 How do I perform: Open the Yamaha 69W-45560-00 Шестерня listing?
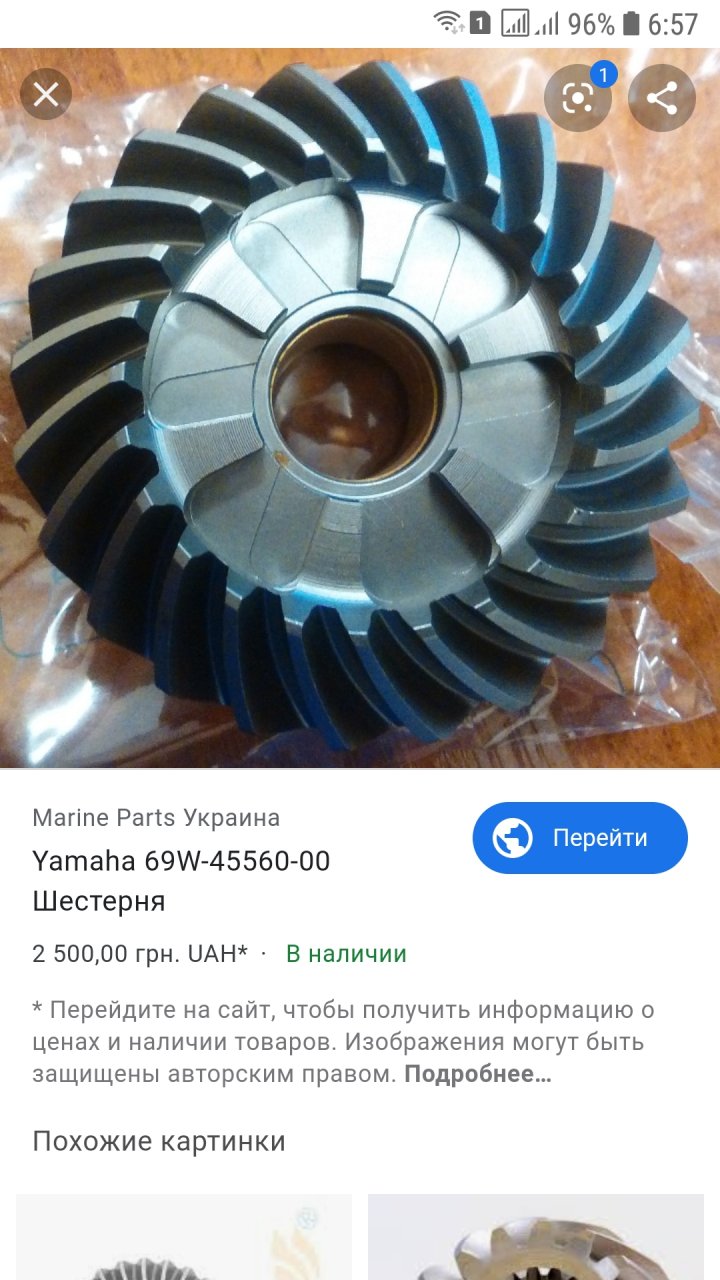[182, 880]
